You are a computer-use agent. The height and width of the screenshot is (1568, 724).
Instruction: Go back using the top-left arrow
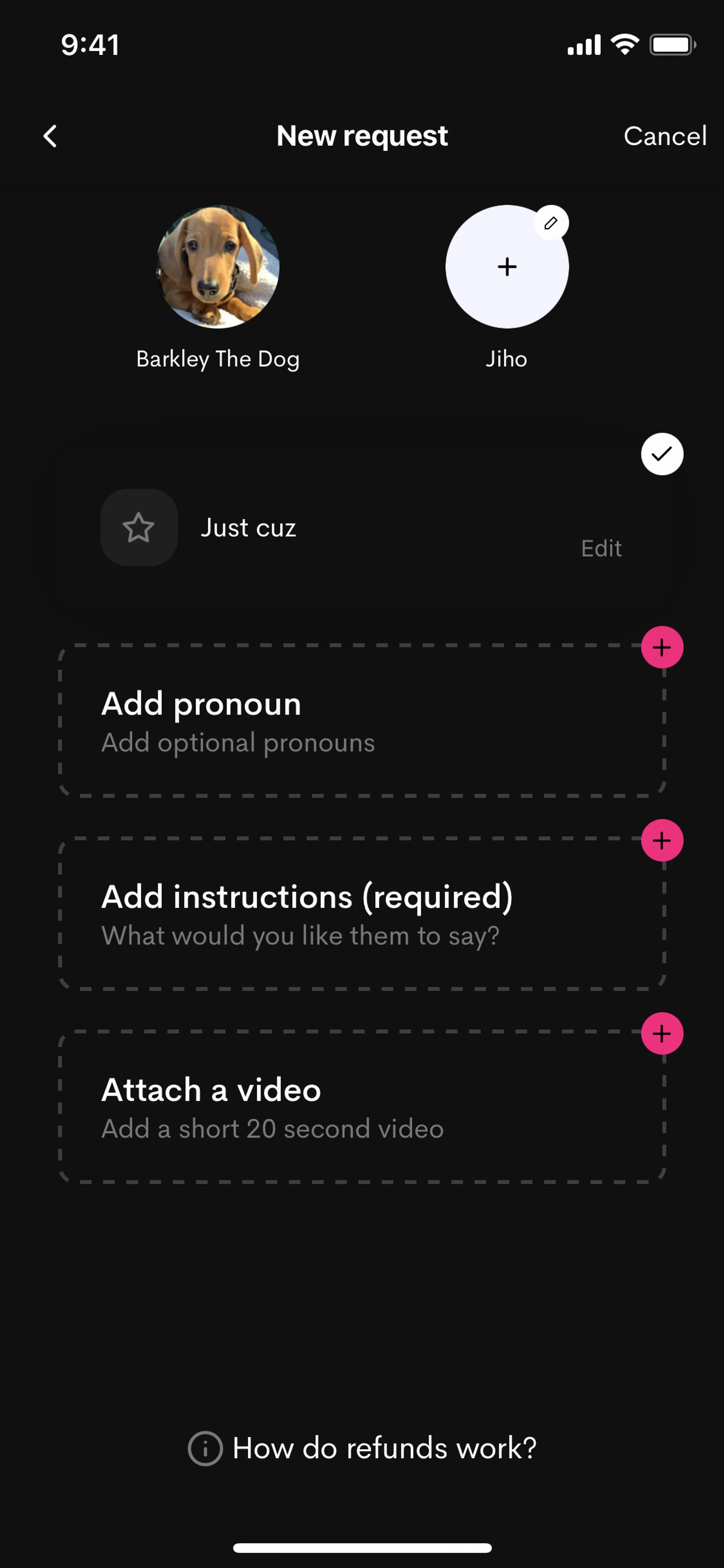click(51, 136)
